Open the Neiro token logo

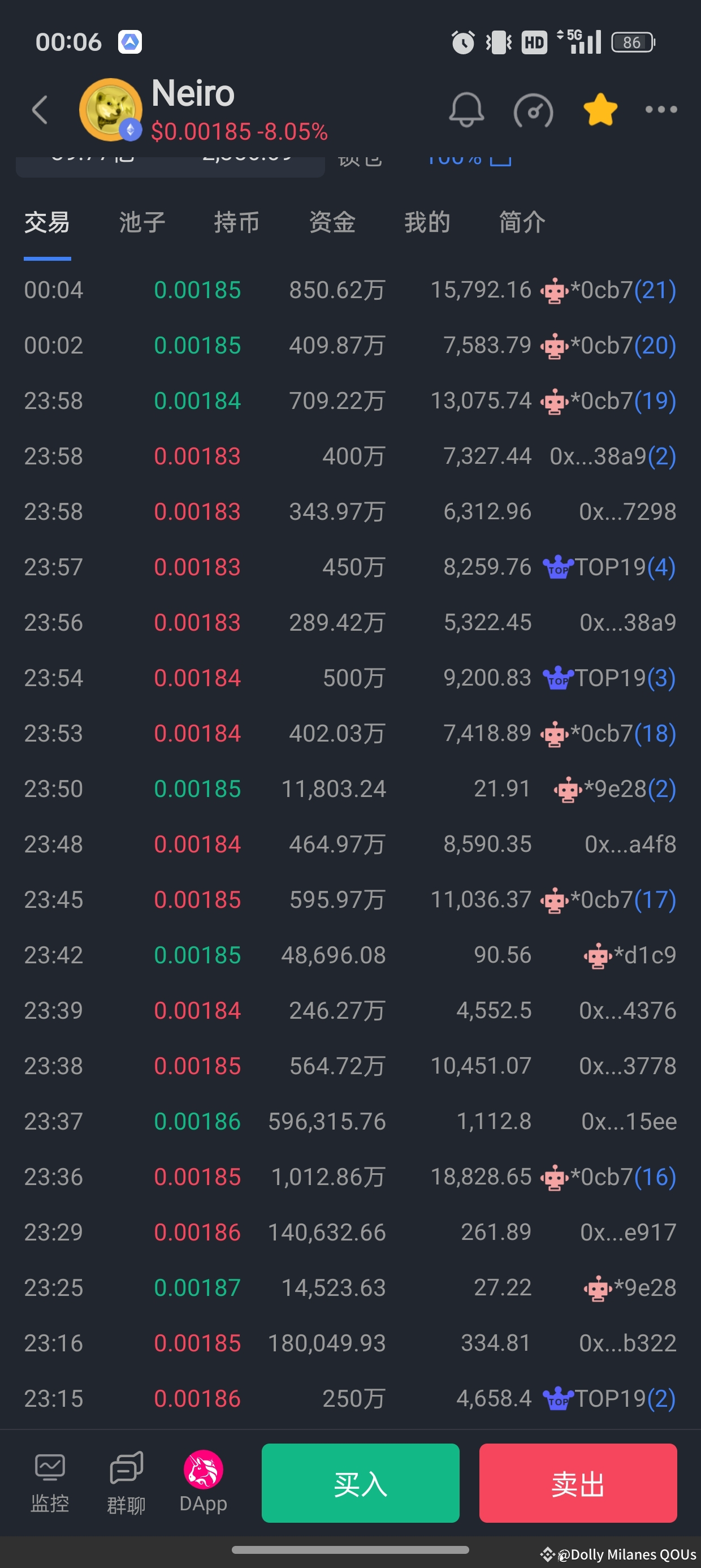click(111, 110)
